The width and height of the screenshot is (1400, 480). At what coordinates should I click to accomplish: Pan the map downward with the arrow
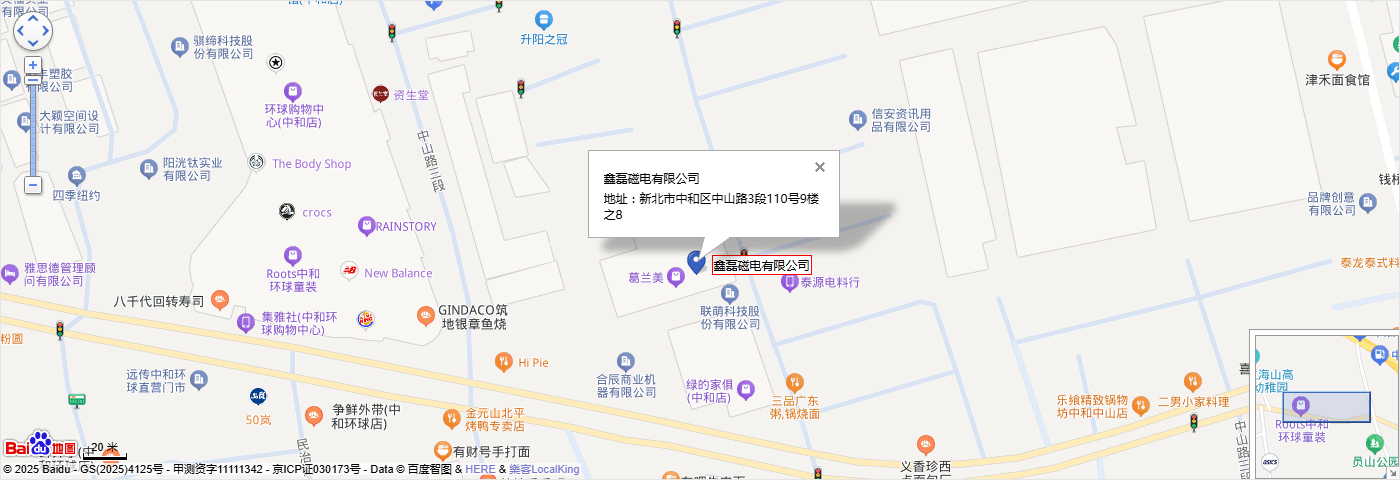(33, 44)
